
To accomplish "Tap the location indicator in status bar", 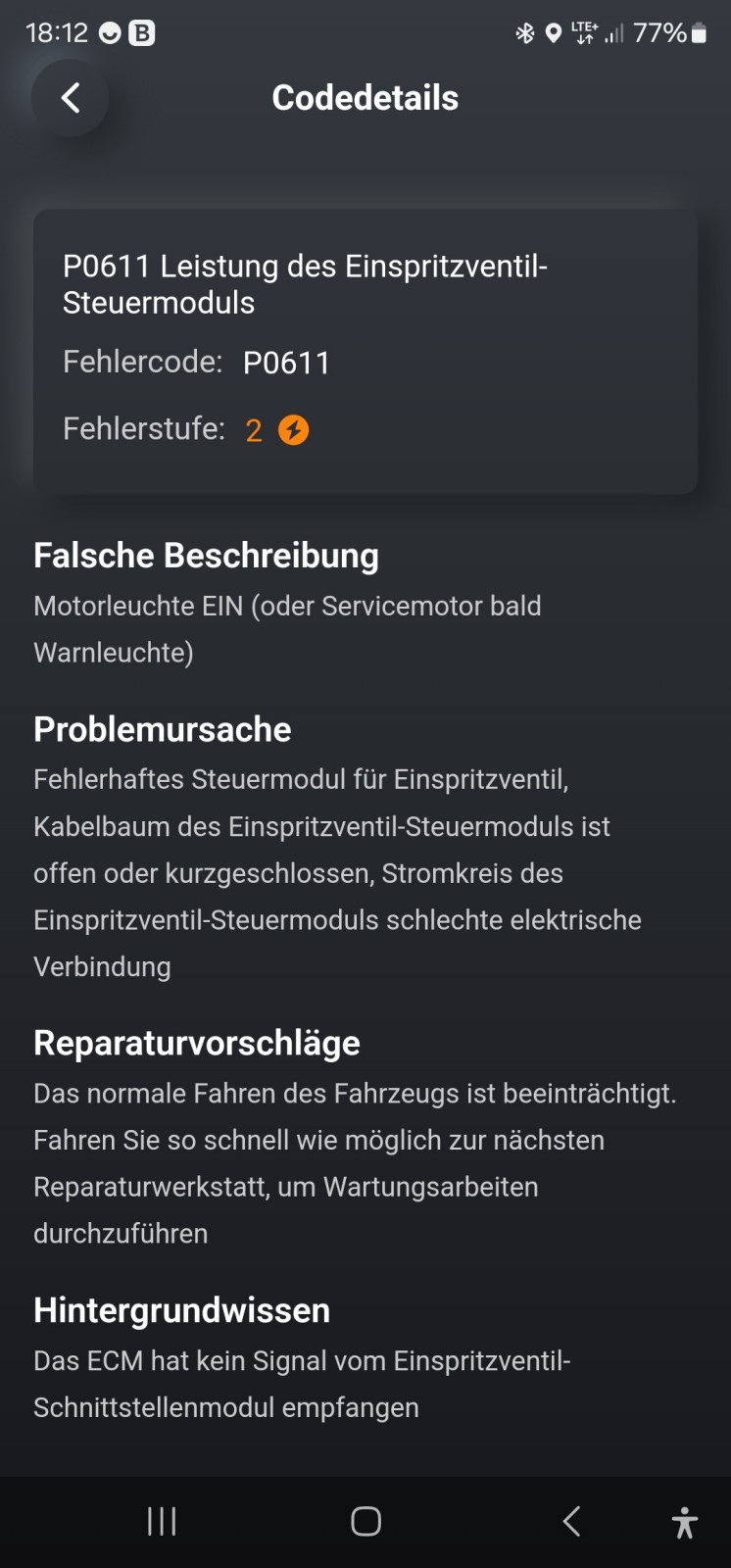I will 553,32.
